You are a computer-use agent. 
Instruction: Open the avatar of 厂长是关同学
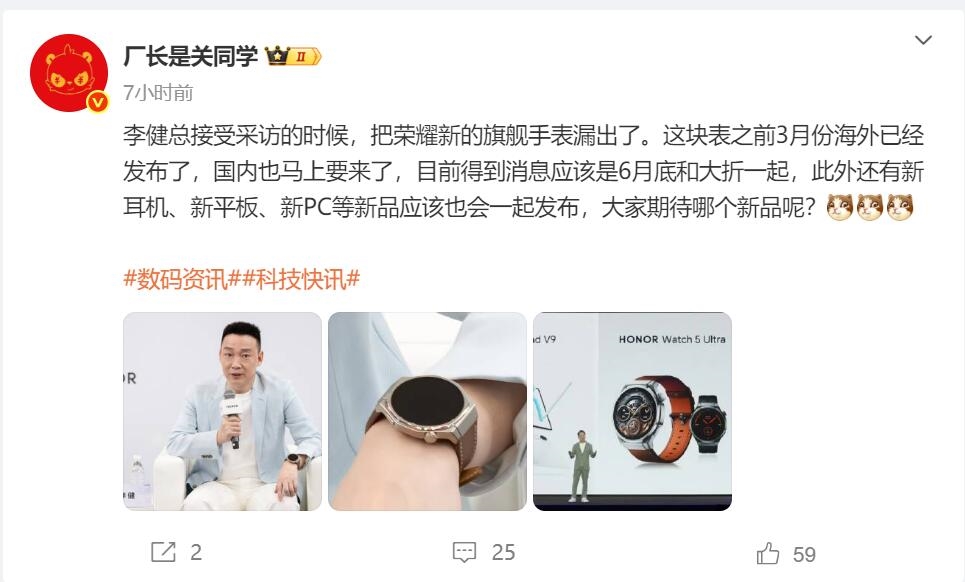pos(69,72)
